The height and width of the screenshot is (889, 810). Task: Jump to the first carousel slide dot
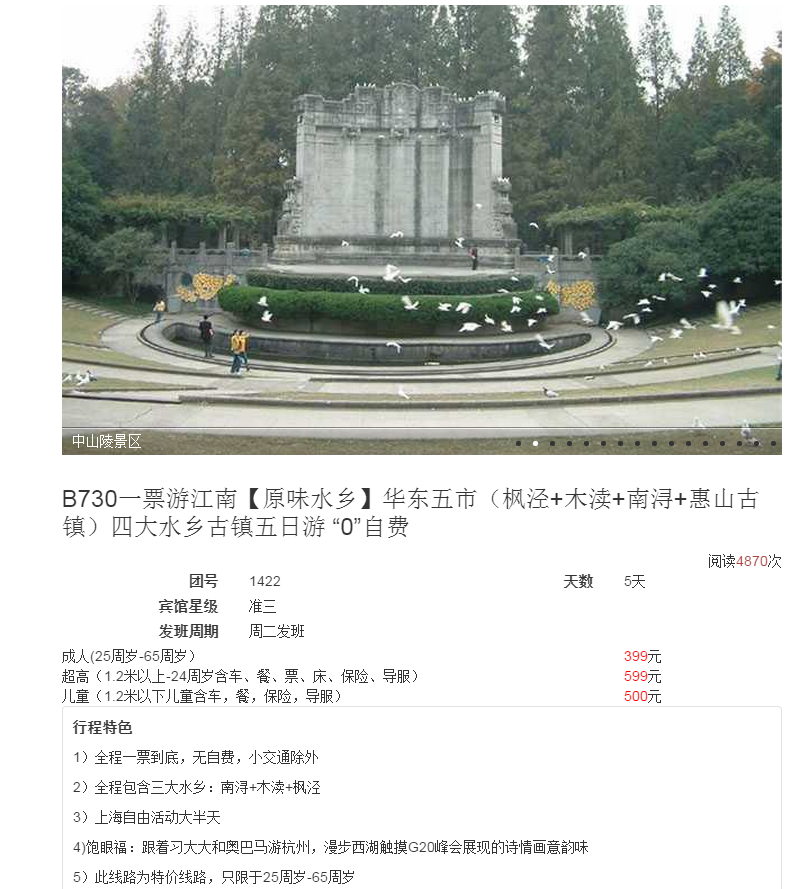518,443
